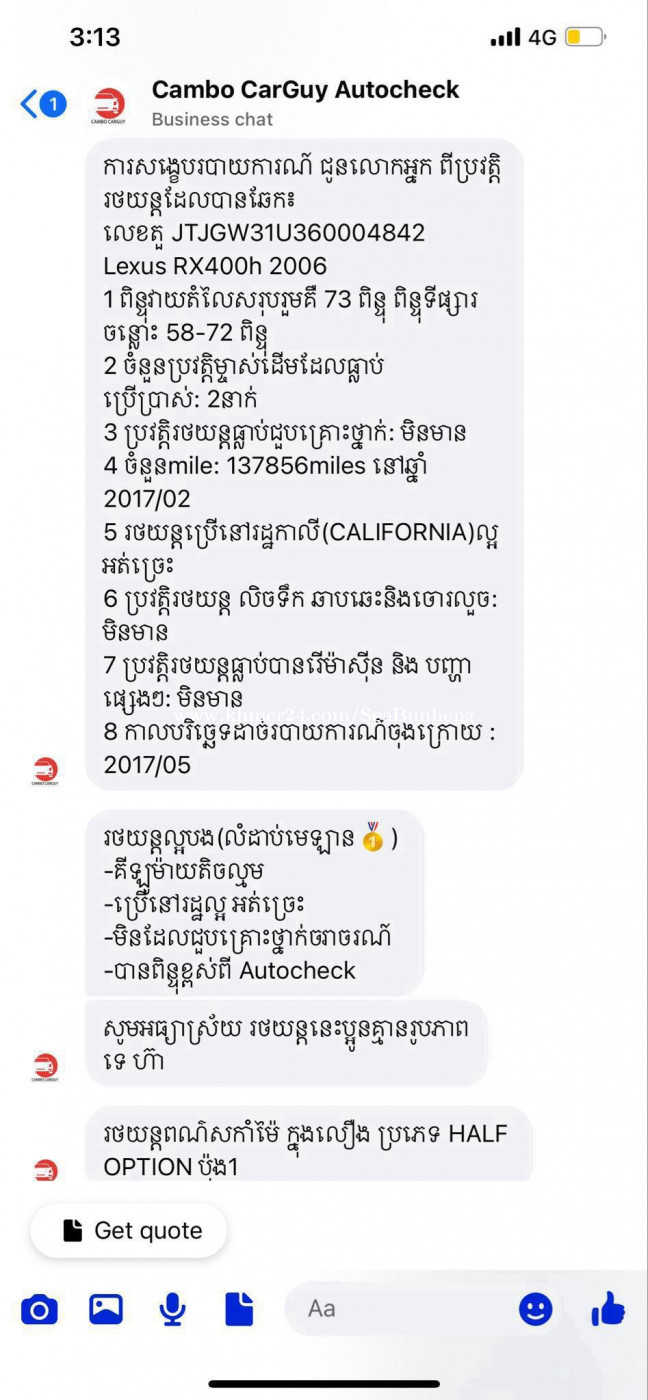The image size is (648, 1400).
Task: Attach a file with the document icon
Action: pyautogui.click(x=239, y=1308)
